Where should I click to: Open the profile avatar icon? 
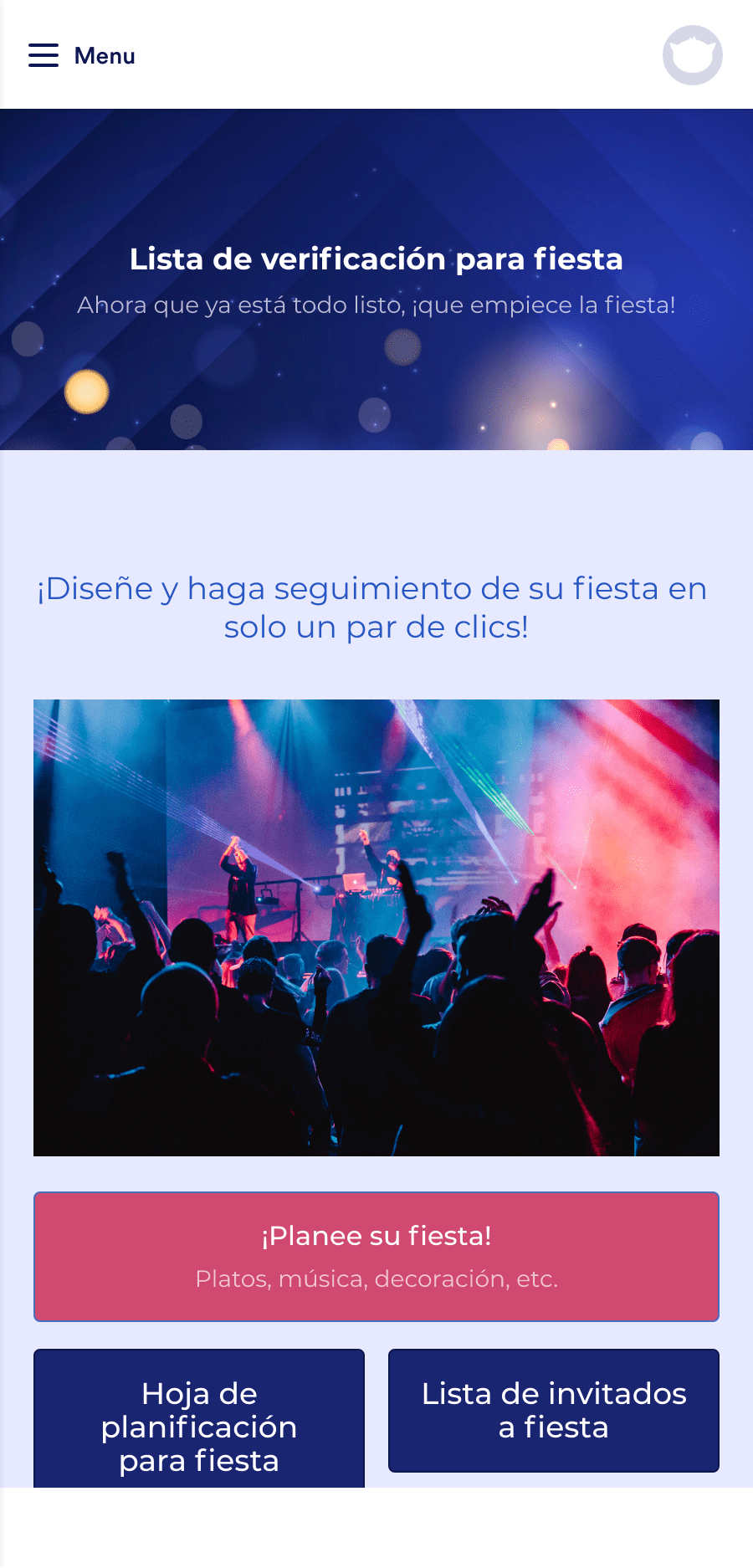point(692,55)
